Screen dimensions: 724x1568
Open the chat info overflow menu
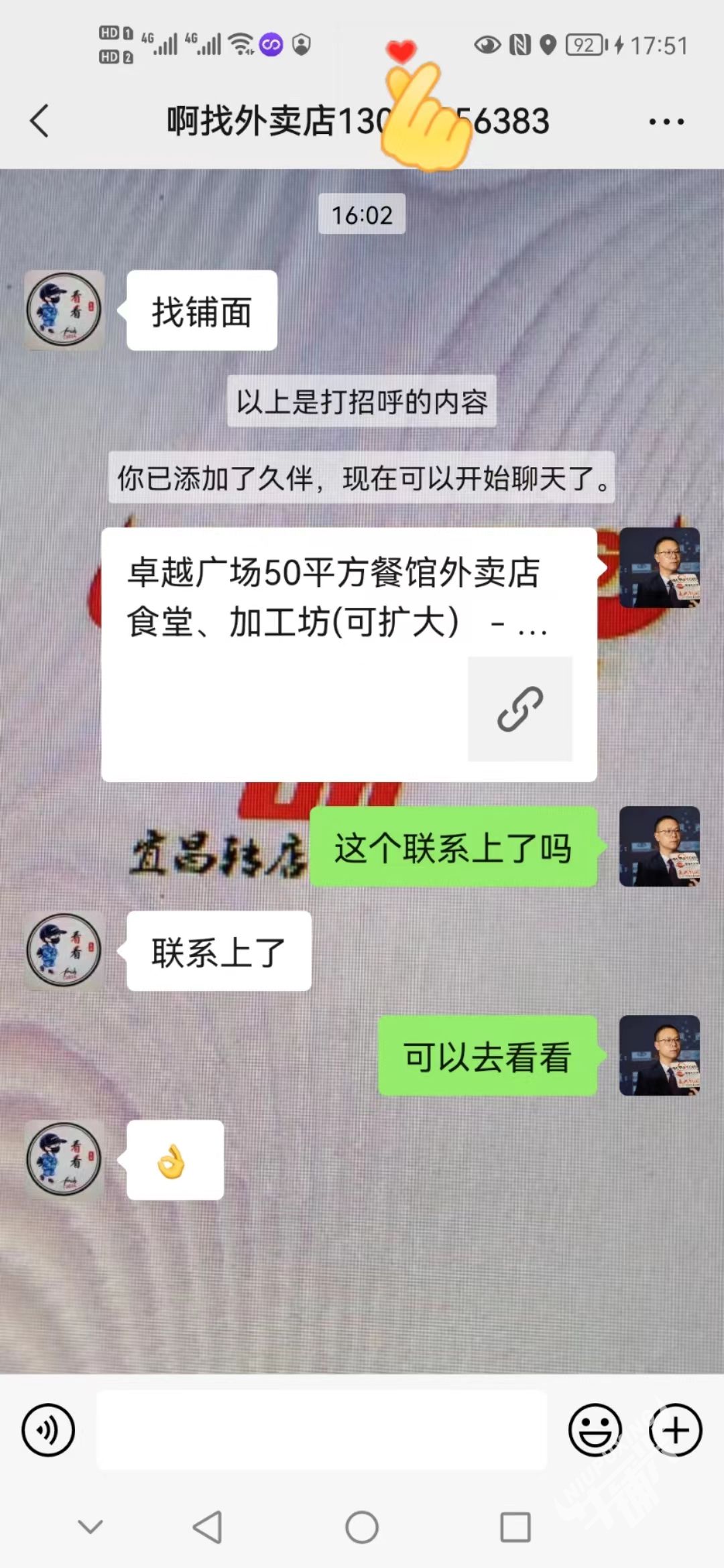(x=666, y=122)
